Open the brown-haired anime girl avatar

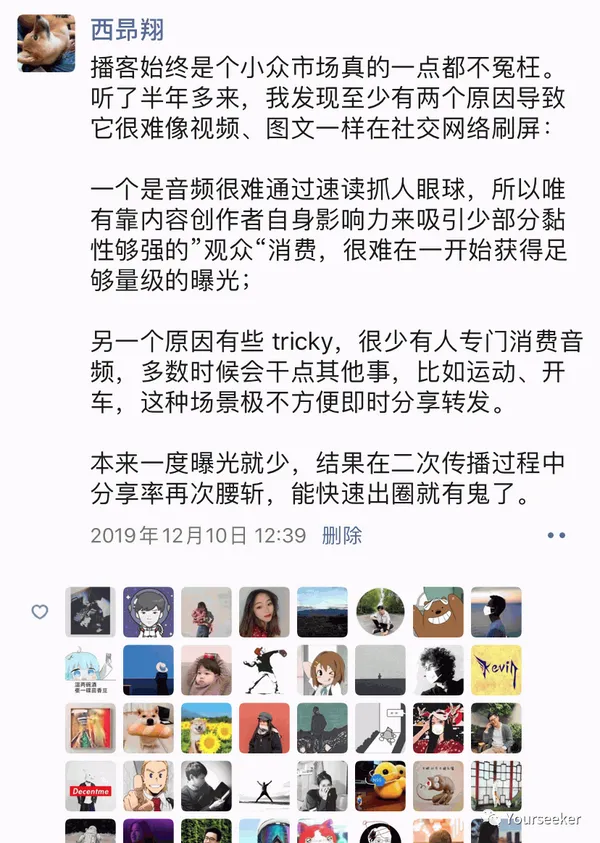click(322, 670)
